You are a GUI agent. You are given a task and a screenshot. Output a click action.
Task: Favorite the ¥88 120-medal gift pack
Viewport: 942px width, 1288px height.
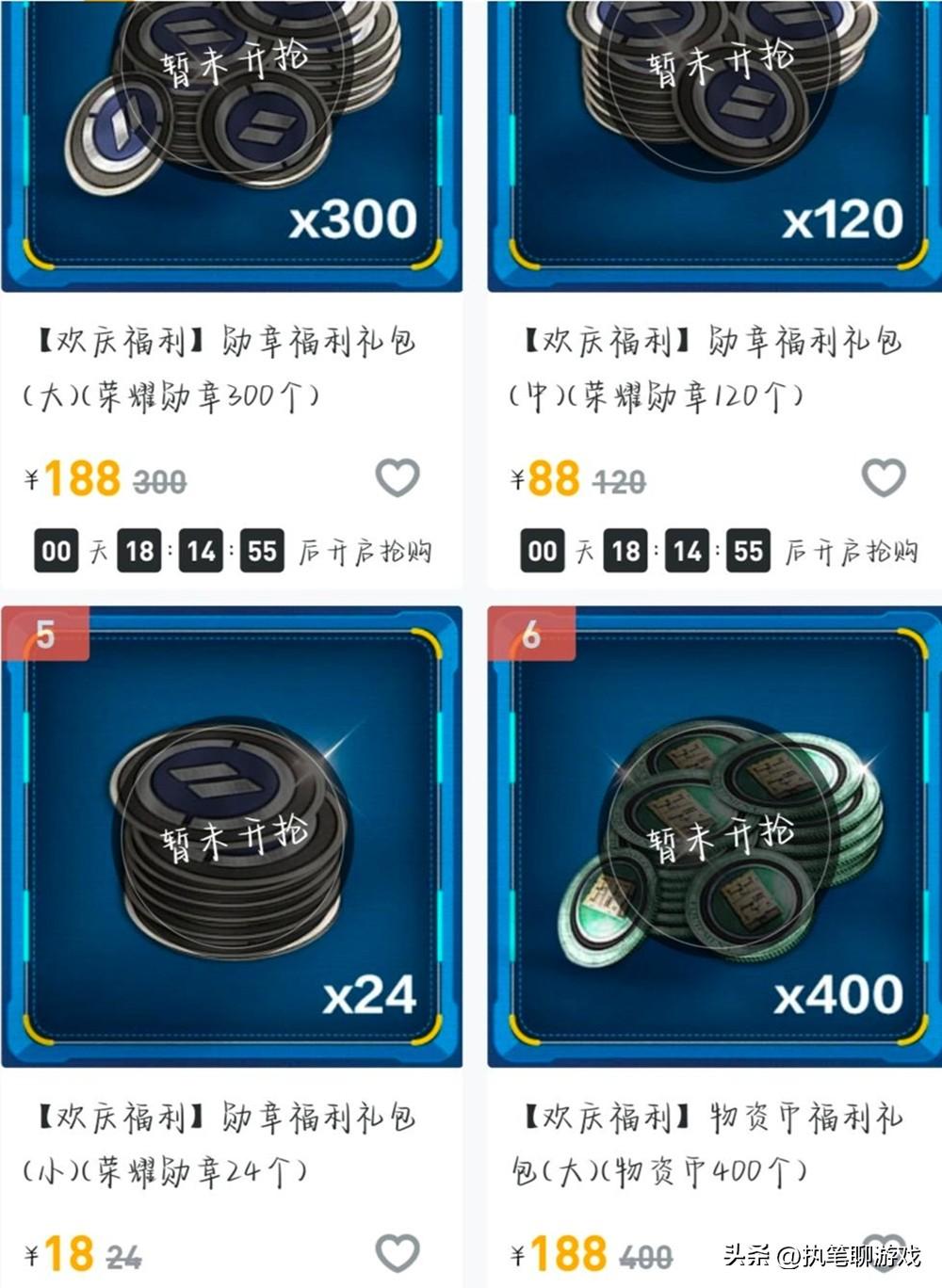coord(884,478)
